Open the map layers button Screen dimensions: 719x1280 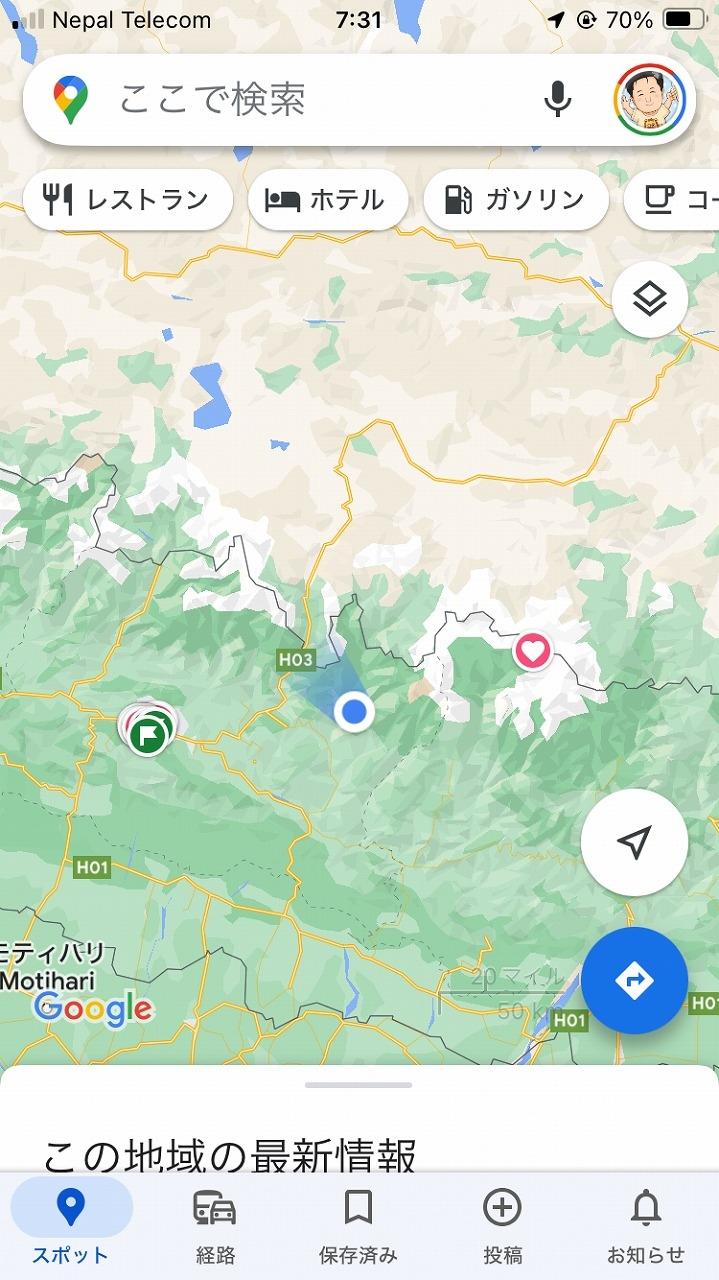pyautogui.click(x=649, y=298)
